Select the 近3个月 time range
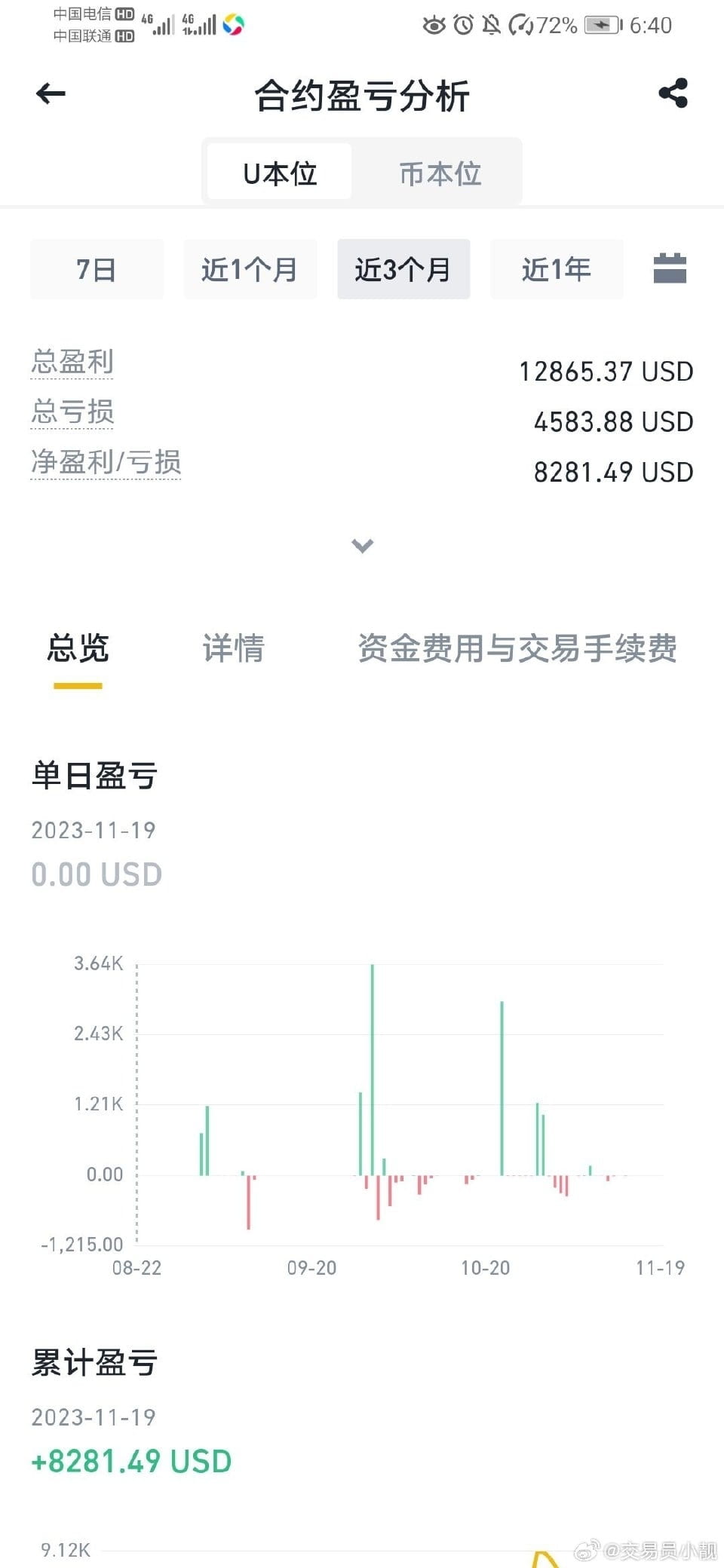 coord(403,269)
